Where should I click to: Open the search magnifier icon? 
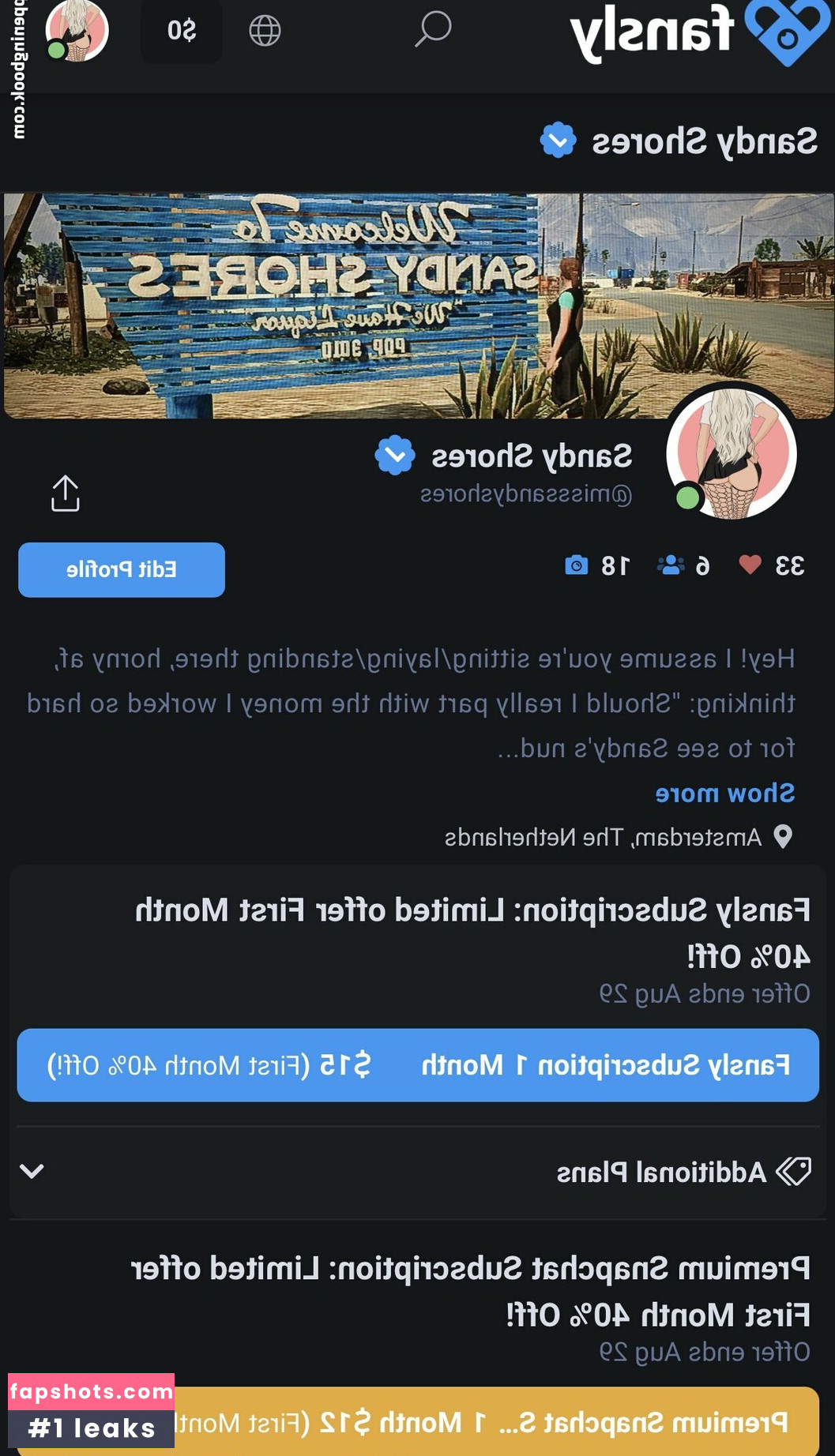[433, 30]
